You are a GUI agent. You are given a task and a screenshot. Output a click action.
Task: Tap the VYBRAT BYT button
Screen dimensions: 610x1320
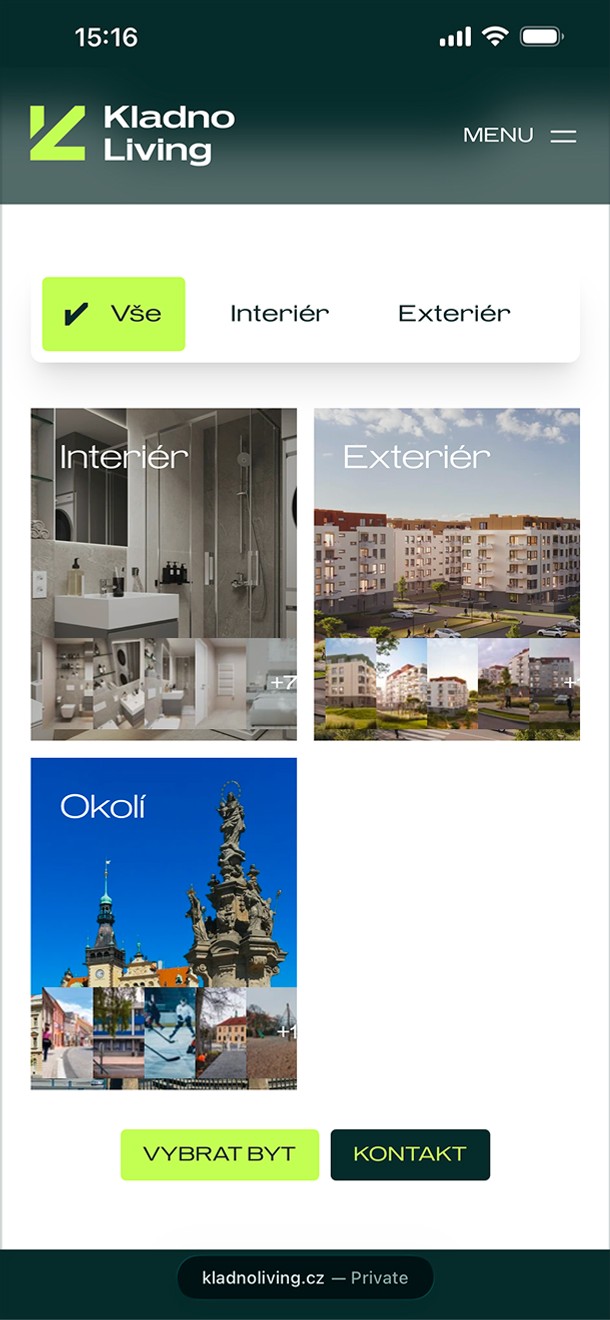tap(220, 1154)
